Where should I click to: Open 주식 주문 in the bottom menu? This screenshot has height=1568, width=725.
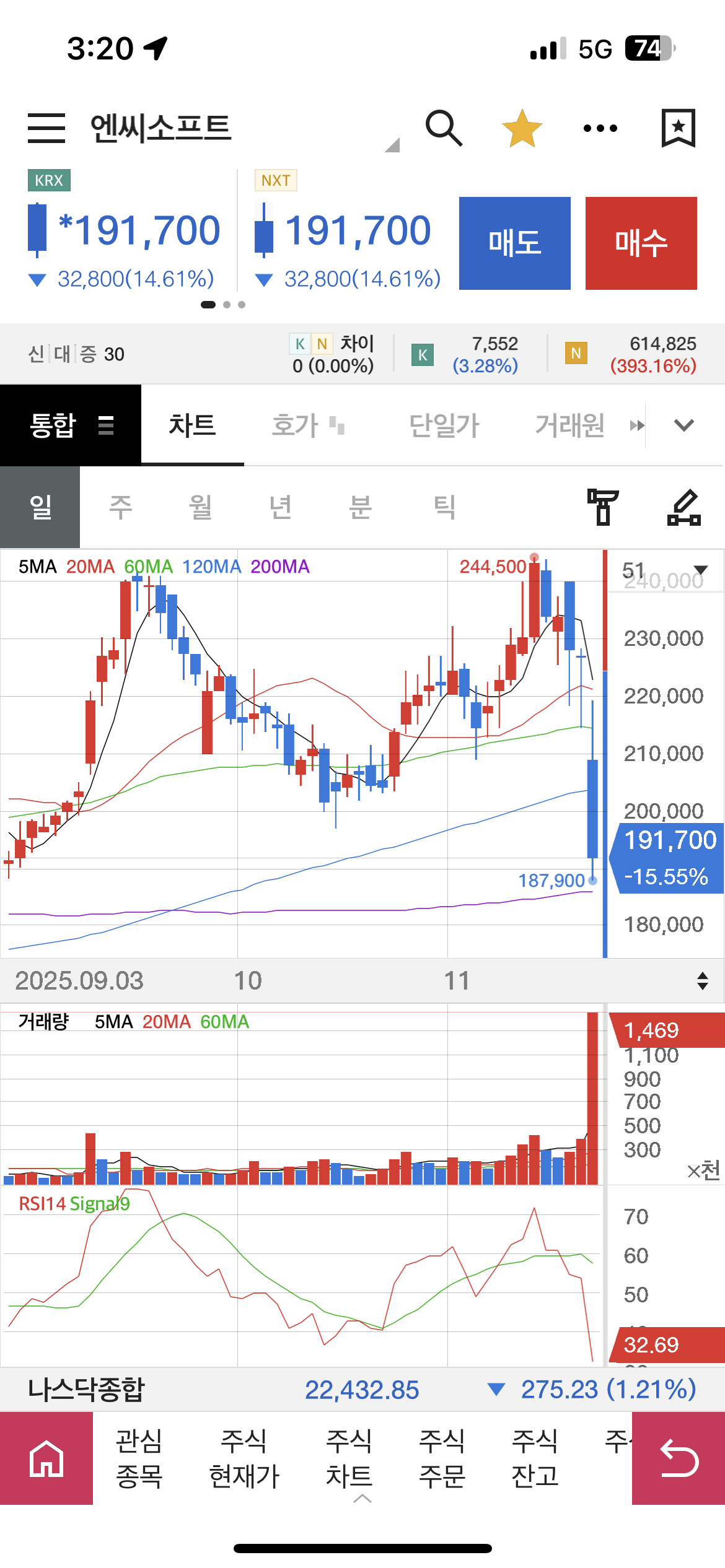click(x=442, y=1458)
